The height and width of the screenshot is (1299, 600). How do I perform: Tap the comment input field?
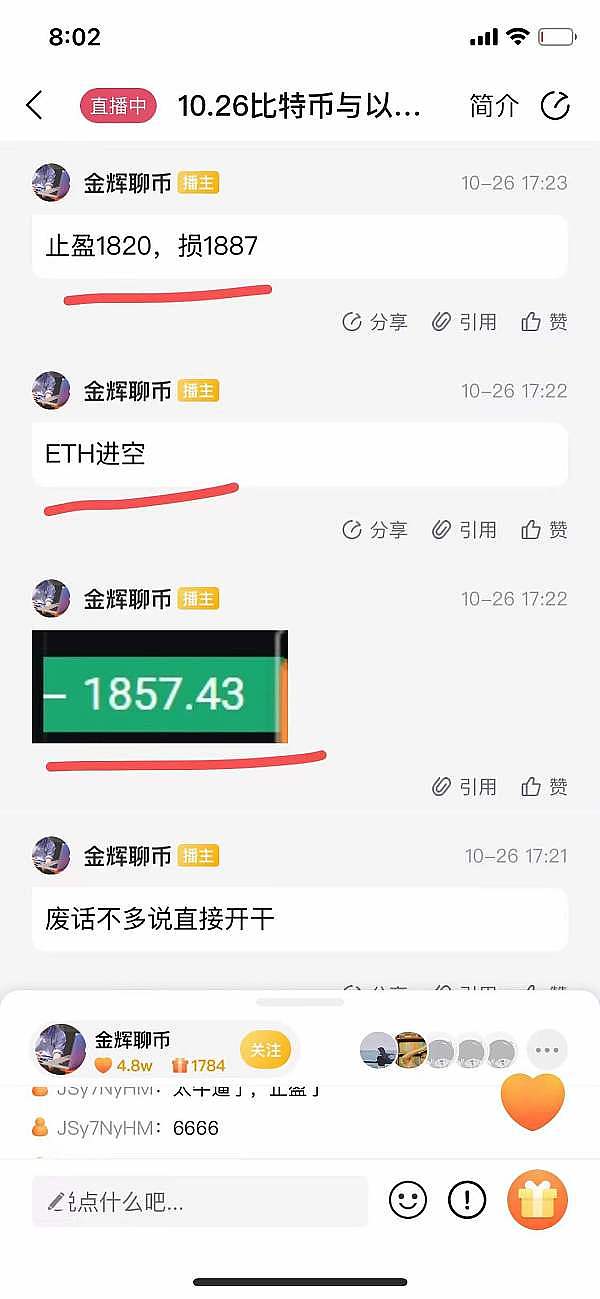pyautogui.click(x=200, y=1201)
